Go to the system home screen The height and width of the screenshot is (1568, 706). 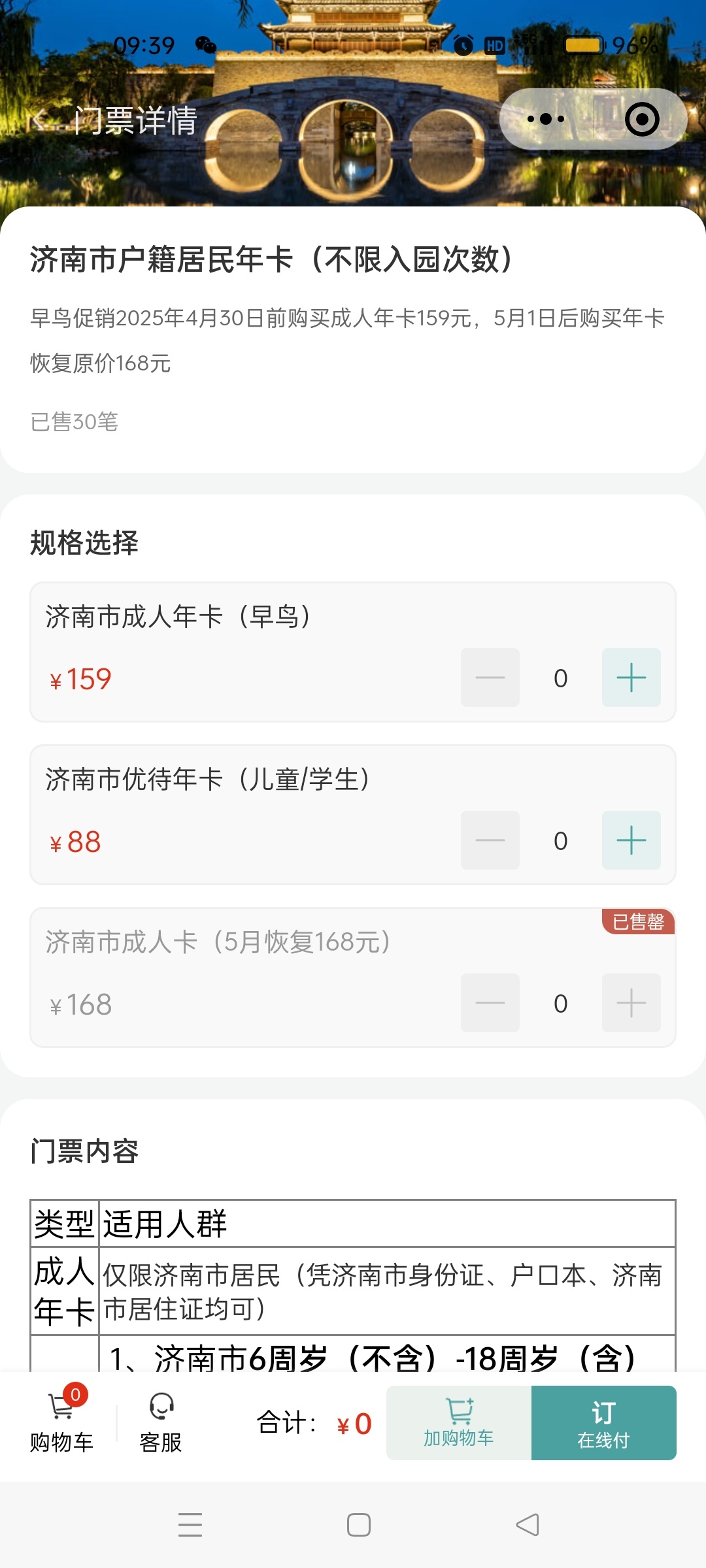(x=359, y=1525)
